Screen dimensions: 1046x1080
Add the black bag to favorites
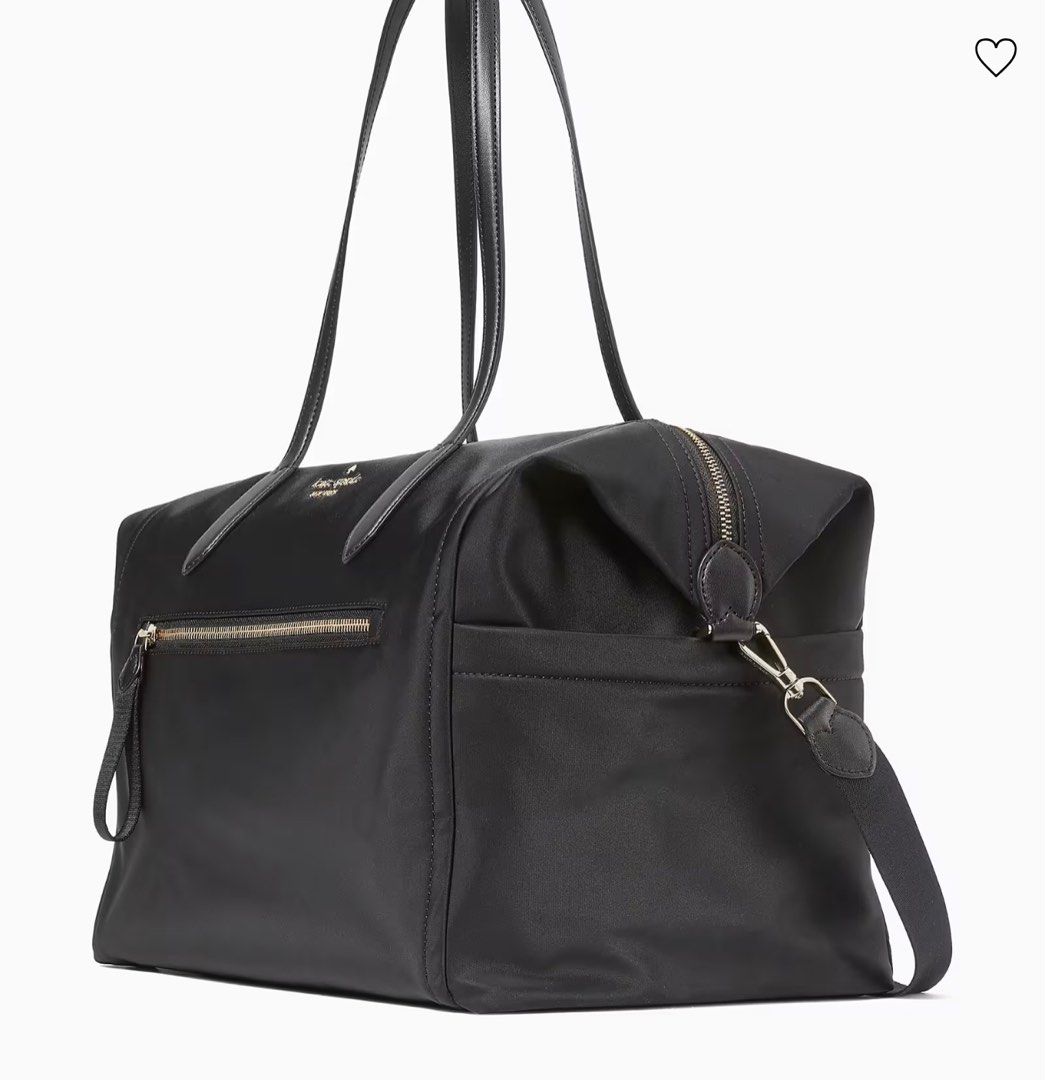click(x=995, y=57)
